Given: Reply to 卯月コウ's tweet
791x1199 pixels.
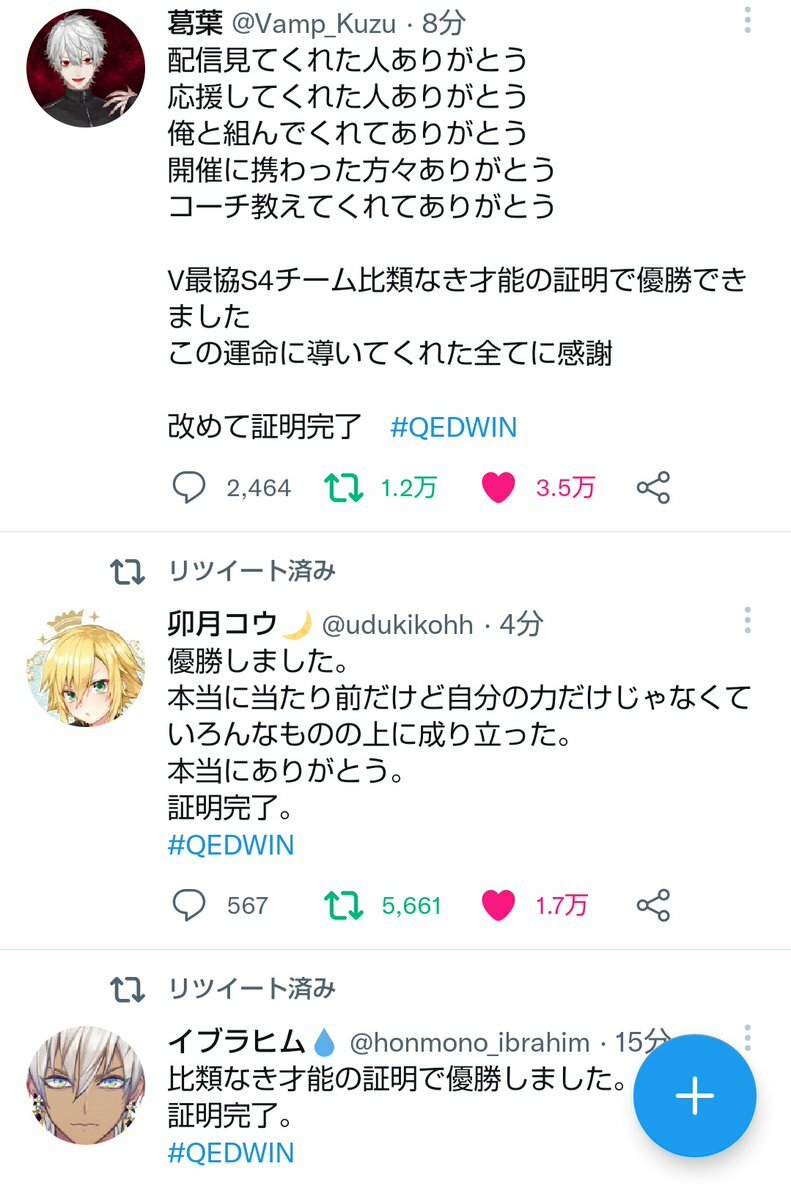Looking at the screenshot, I should pyautogui.click(x=189, y=905).
